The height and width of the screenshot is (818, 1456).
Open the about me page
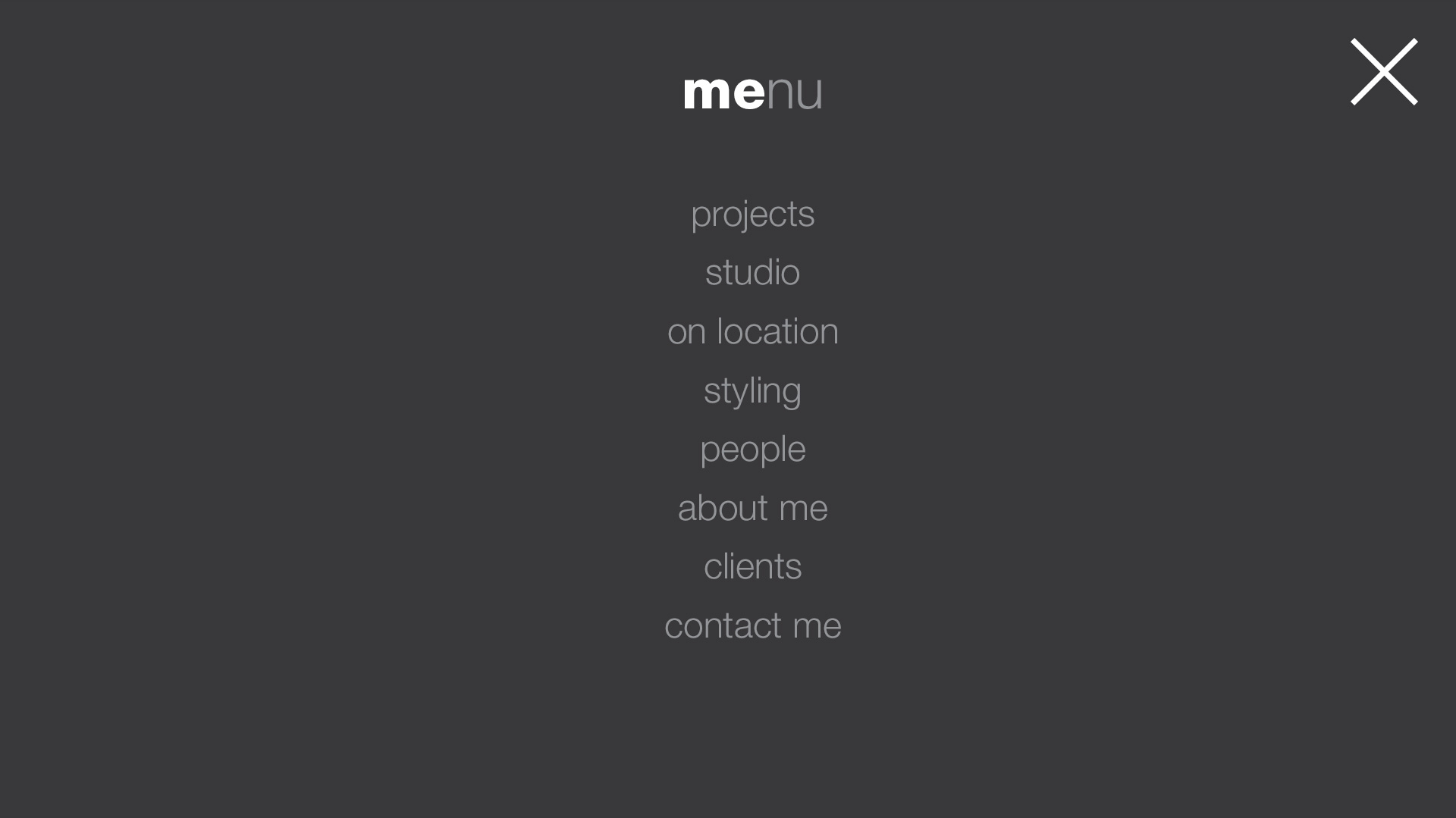[x=752, y=508]
